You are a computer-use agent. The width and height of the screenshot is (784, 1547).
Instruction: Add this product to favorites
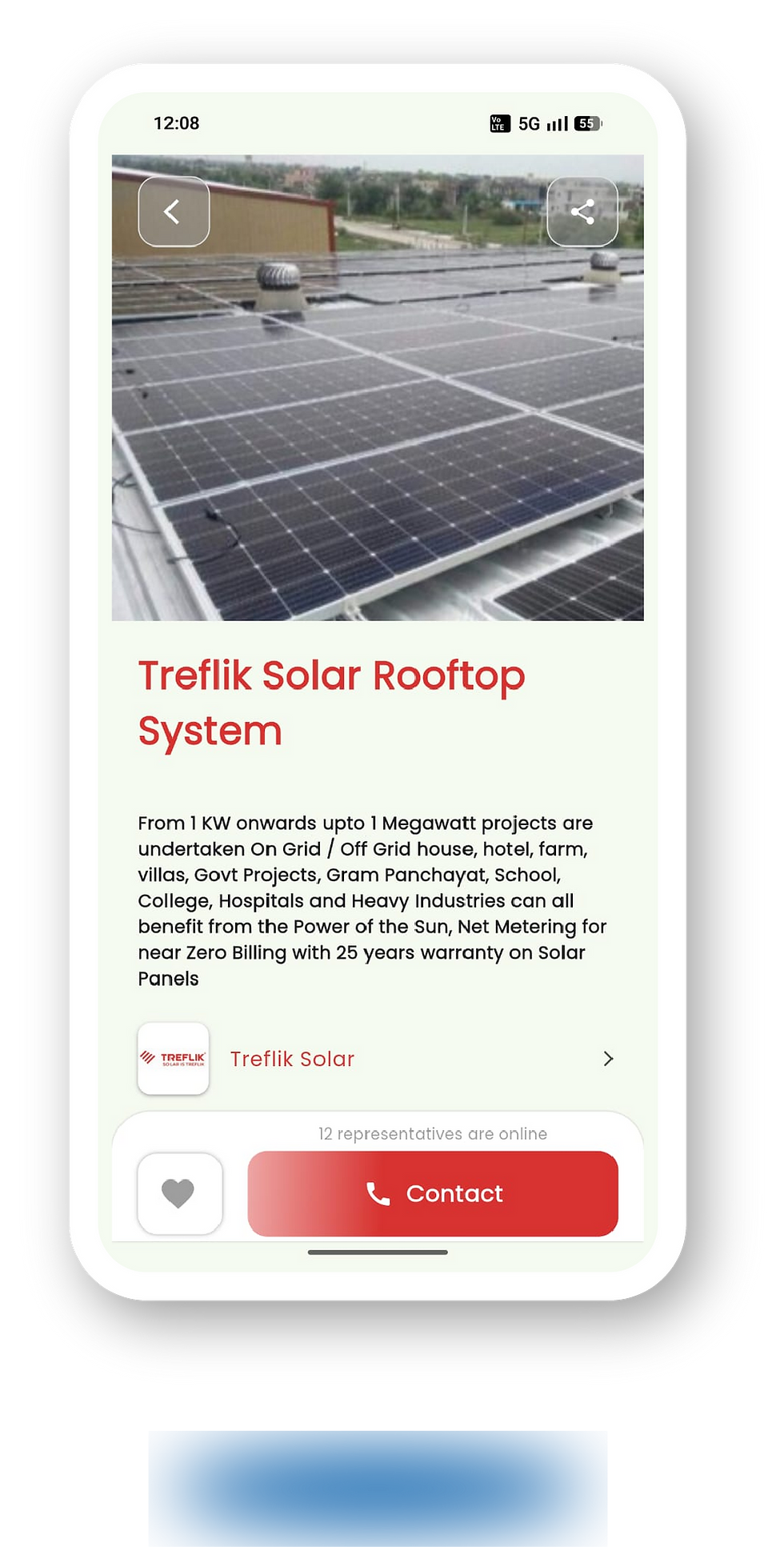179,1193
